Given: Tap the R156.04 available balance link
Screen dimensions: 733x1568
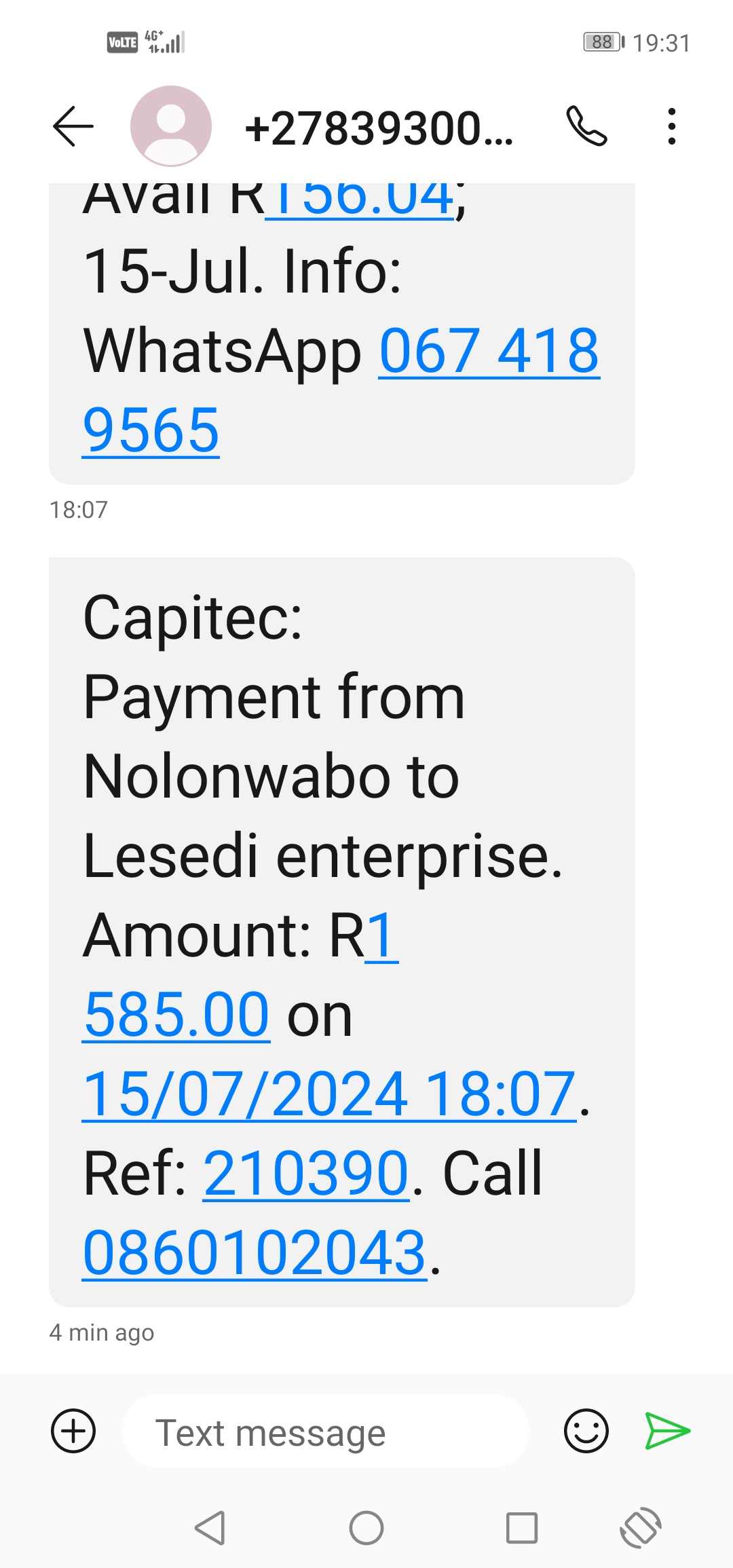Looking at the screenshot, I should coord(360,200).
